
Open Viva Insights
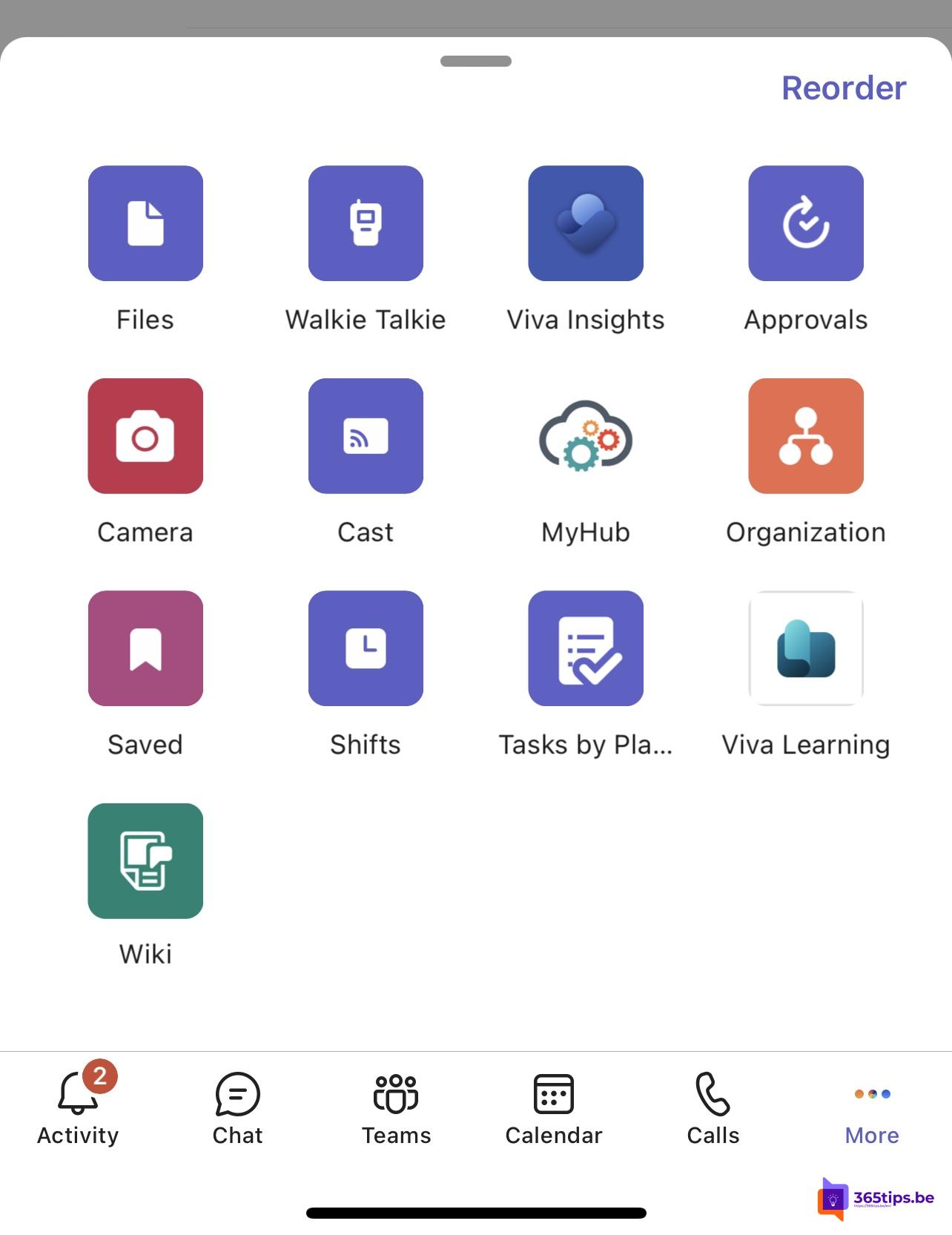pyautogui.click(x=585, y=223)
